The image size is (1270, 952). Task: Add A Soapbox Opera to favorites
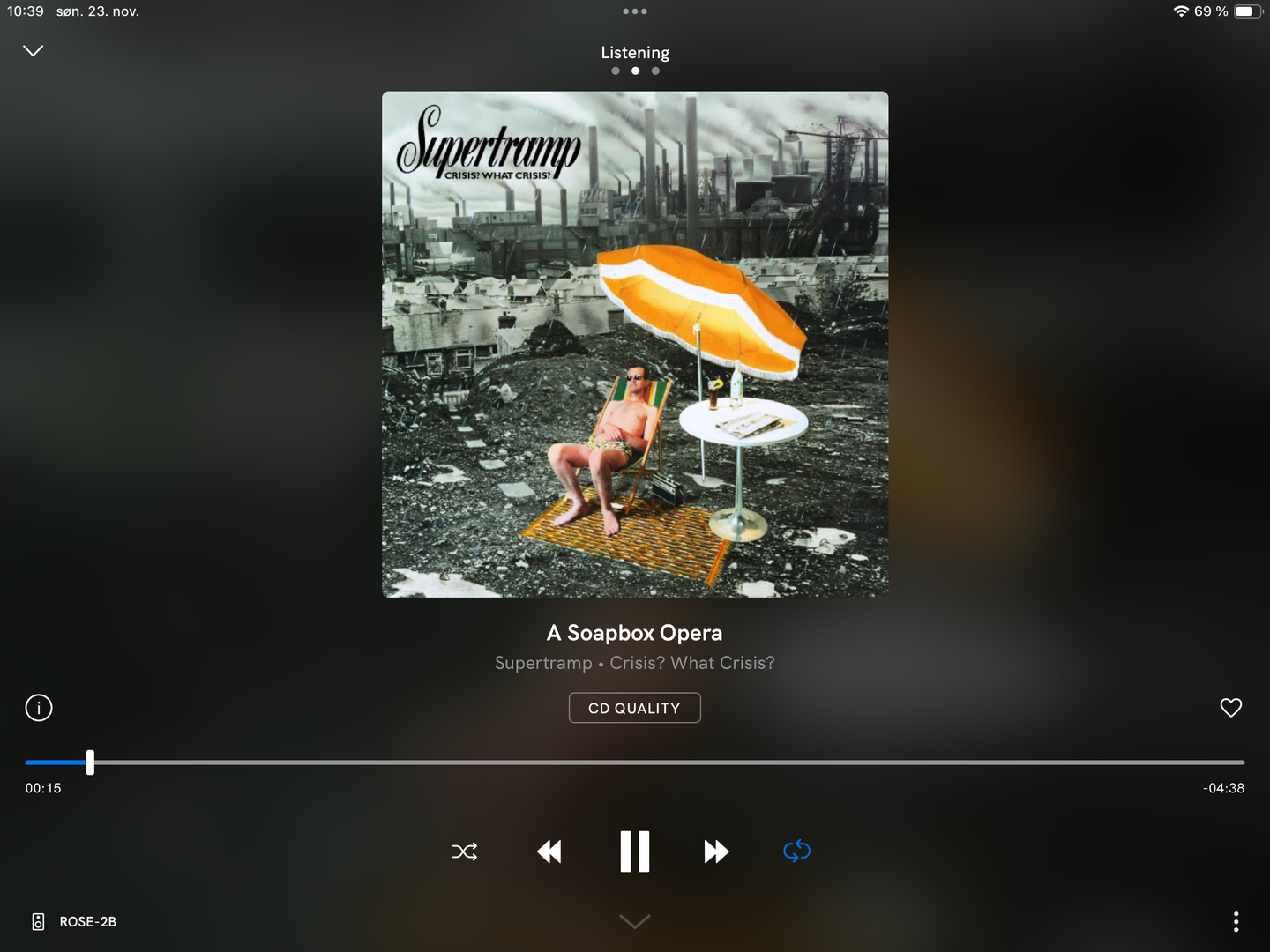(1231, 708)
